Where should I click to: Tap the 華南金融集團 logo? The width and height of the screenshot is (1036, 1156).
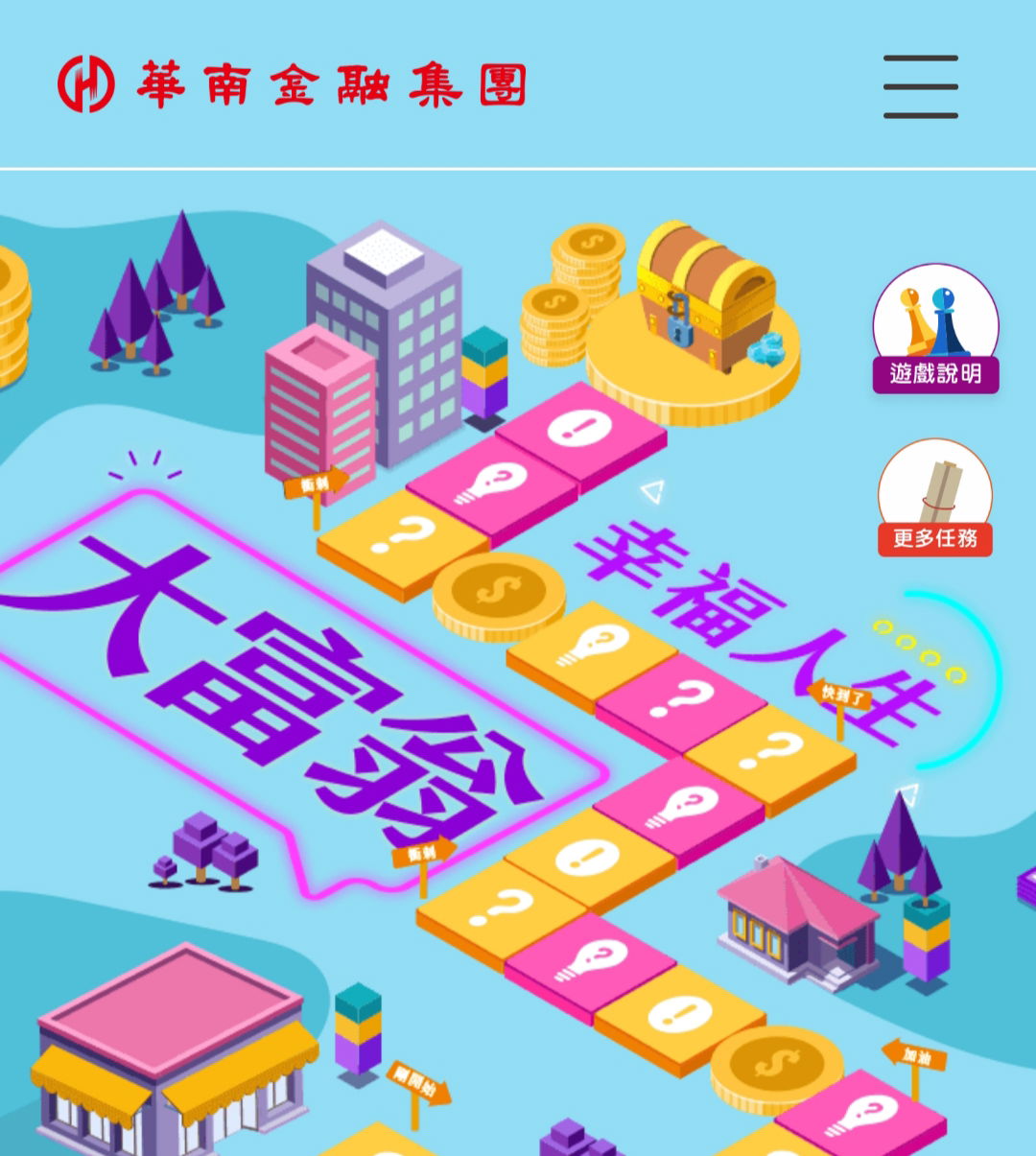pyautogui.click(x=292, y=84)
